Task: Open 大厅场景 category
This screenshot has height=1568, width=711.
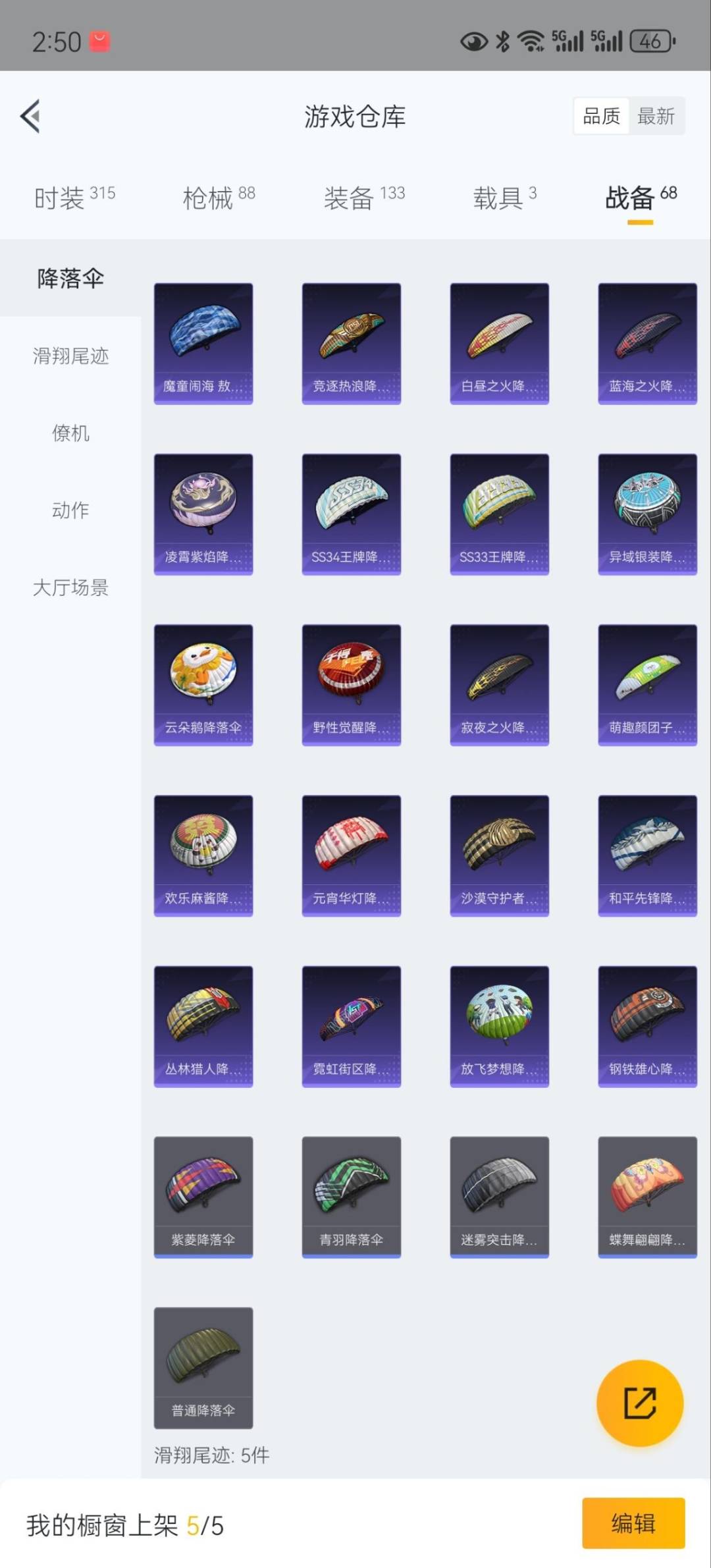Action: 70,587
